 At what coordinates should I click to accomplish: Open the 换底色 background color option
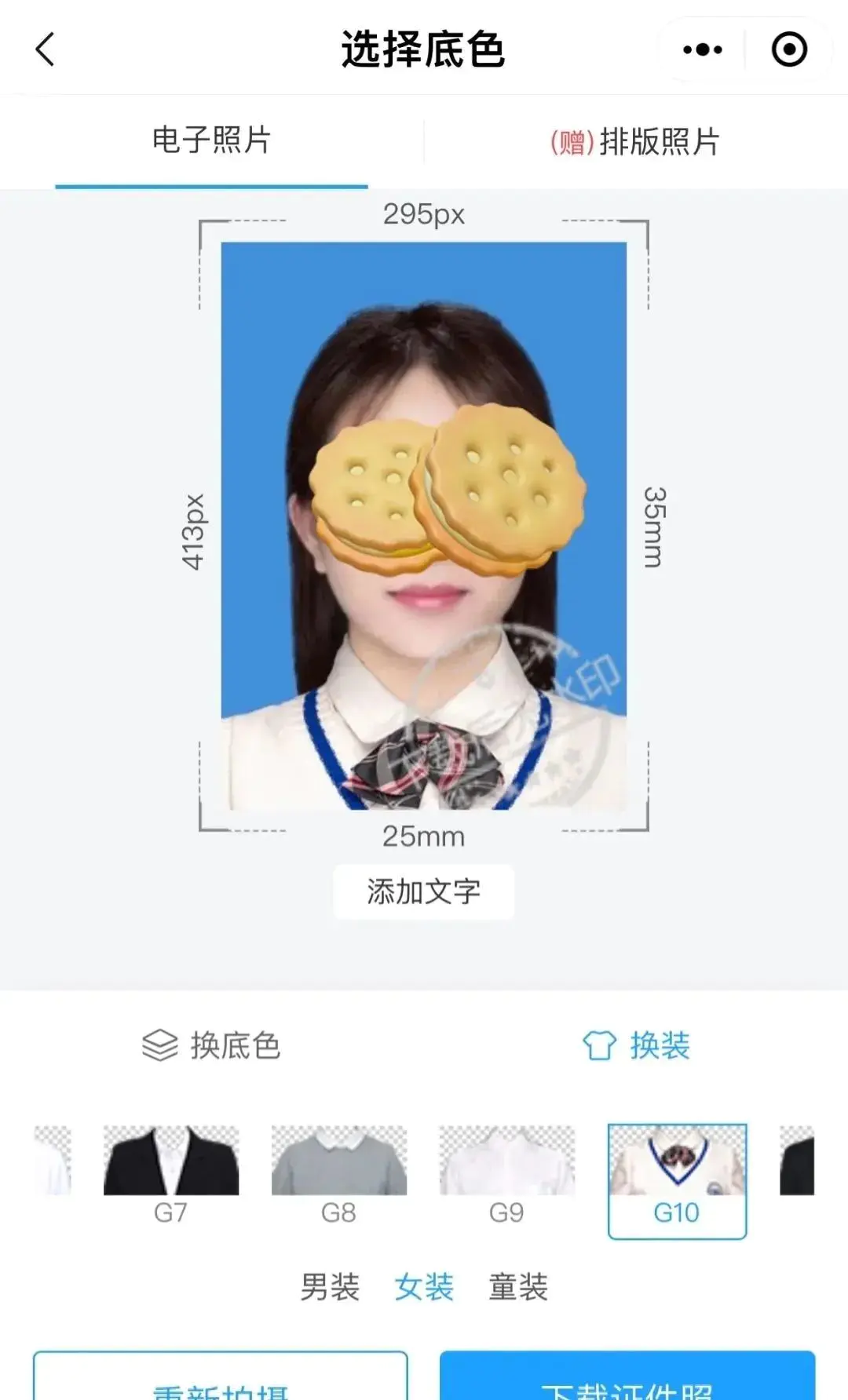coord(212,1045)
